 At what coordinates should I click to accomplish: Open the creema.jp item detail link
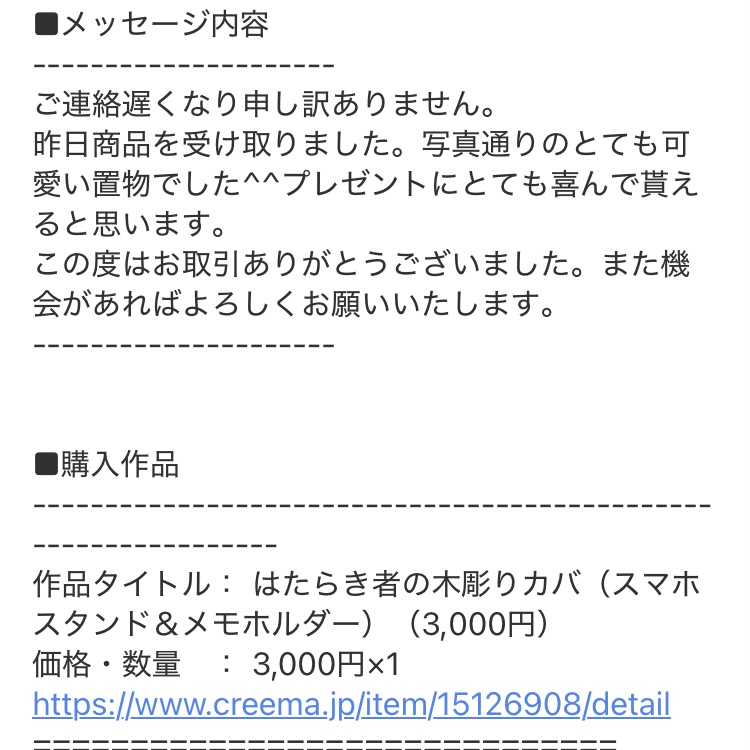pyautogui.click(x=351, y=703)
